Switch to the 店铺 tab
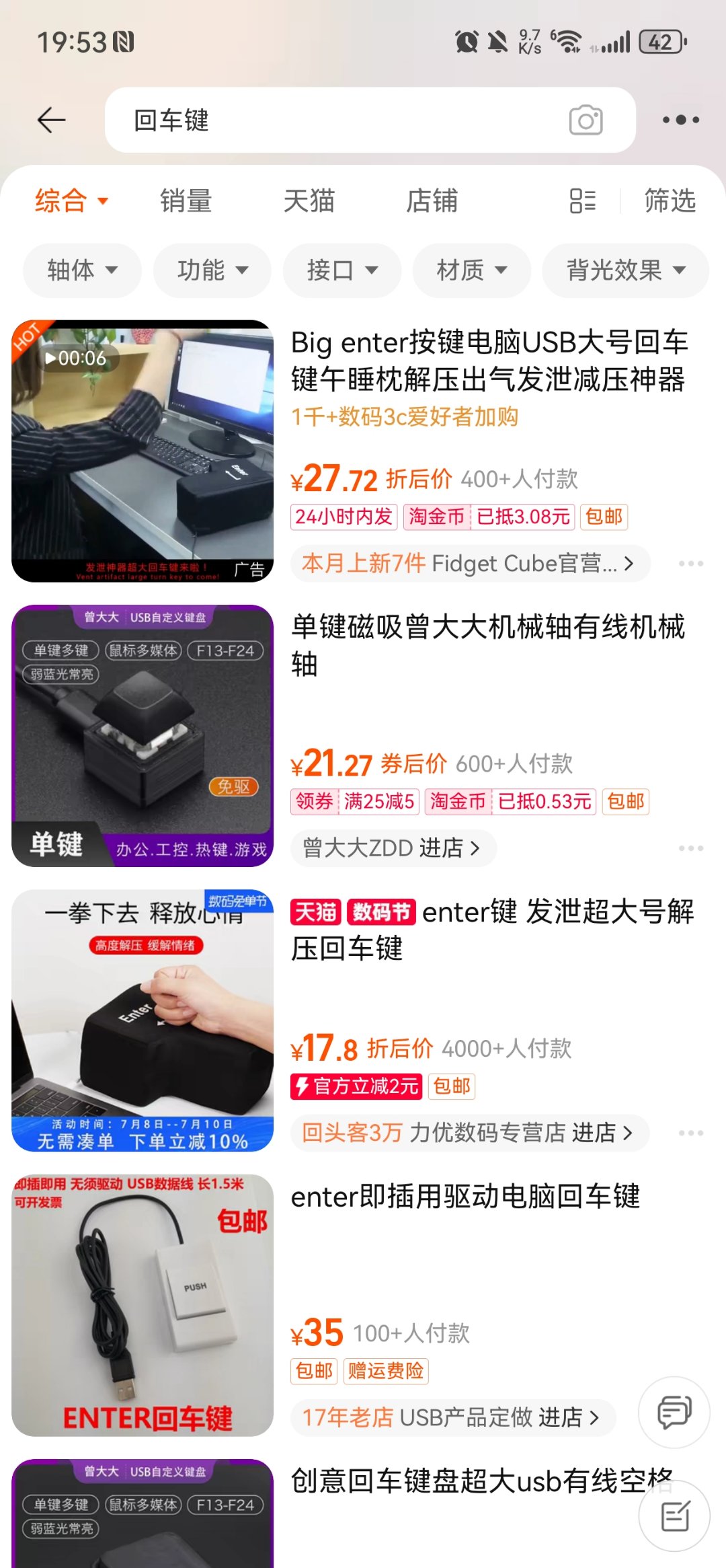Screen dimensions: 726x1568 (x=432, y=201)
